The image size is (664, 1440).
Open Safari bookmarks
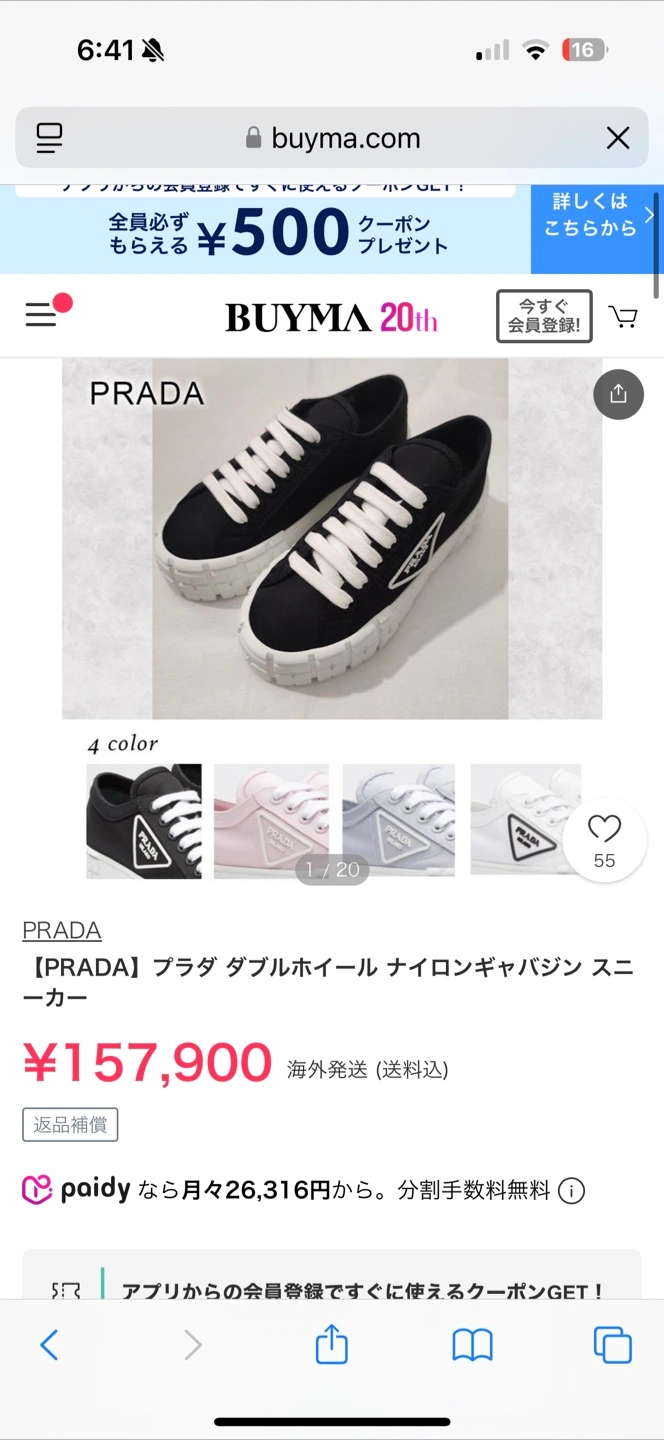pos(472,1345)
